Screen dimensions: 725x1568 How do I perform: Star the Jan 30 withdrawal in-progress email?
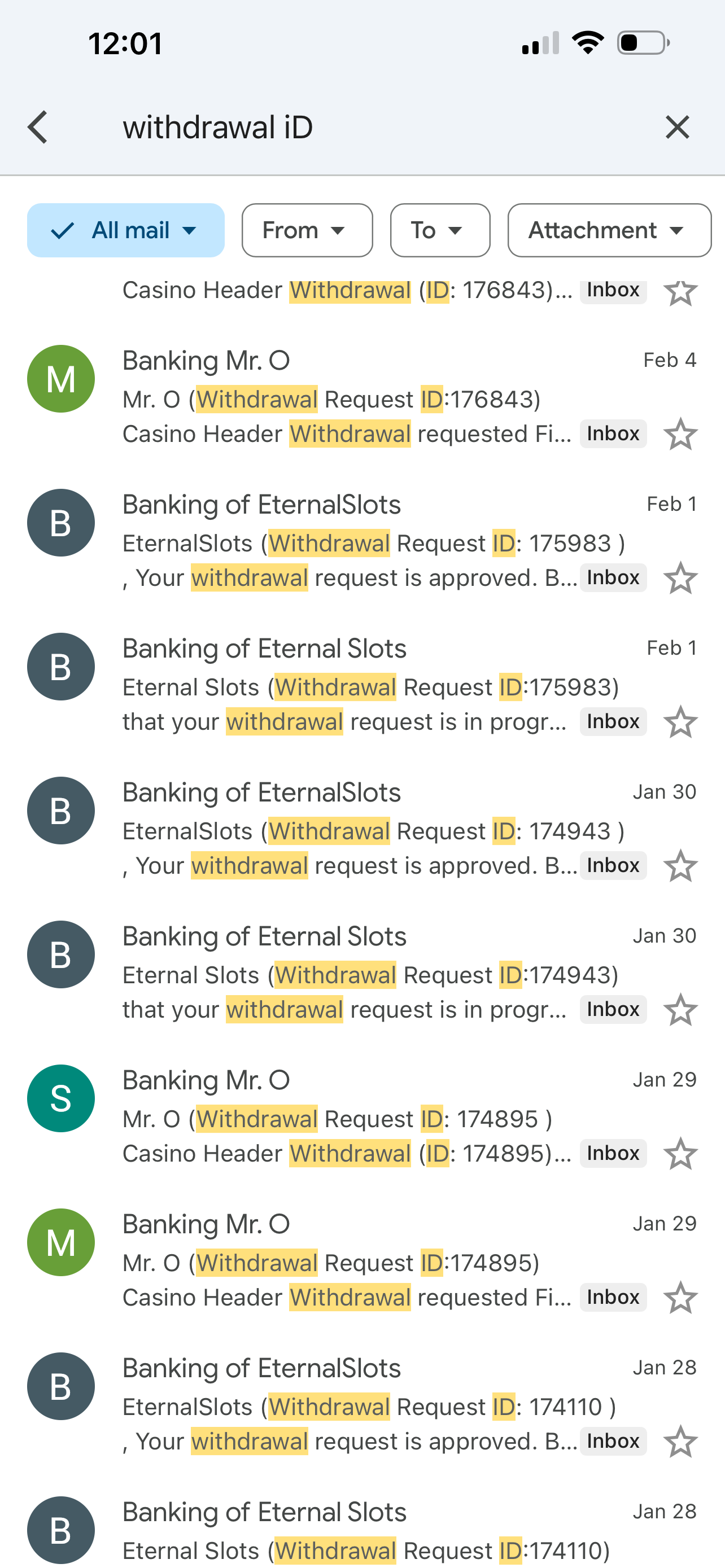680,1009
